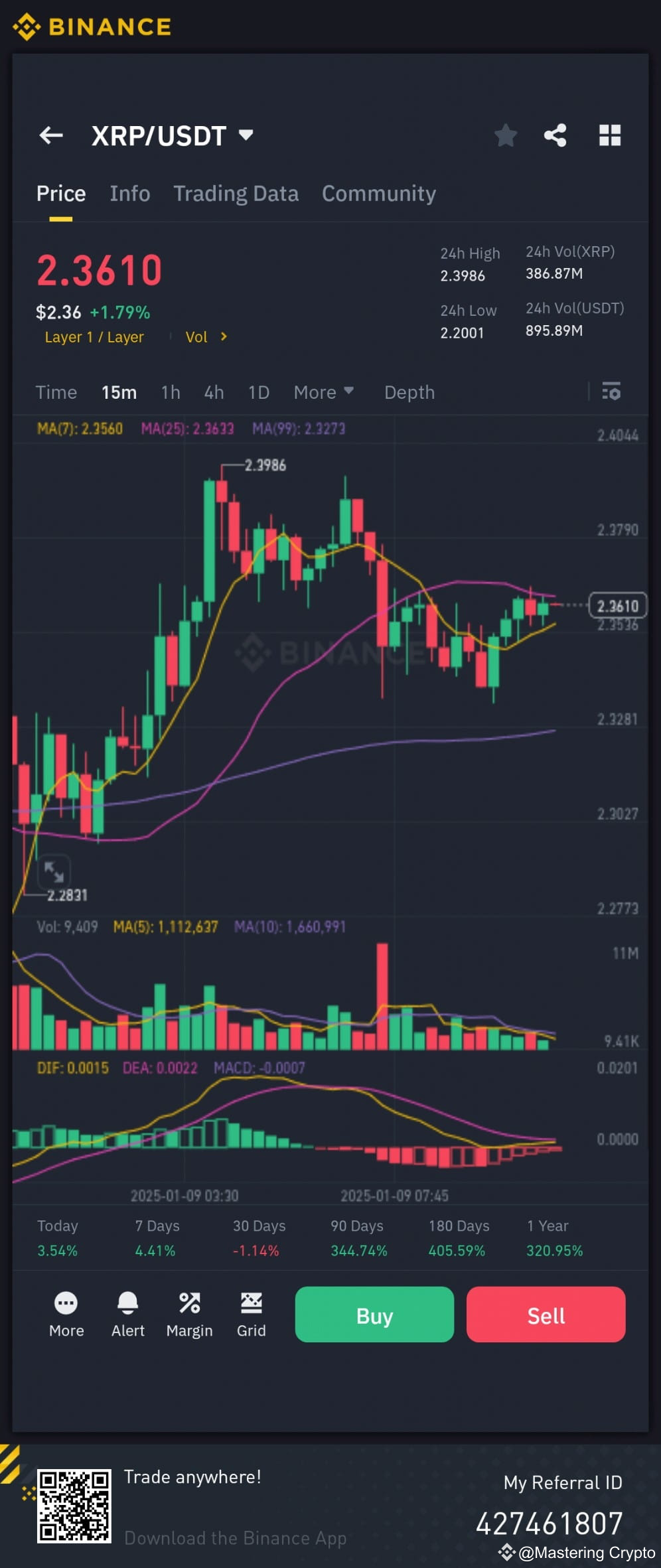This screenshot has height=1568, width=661.
Task: Click the back arrow to leave the chart
Action: pyautogui.click(x=51, y=135)
